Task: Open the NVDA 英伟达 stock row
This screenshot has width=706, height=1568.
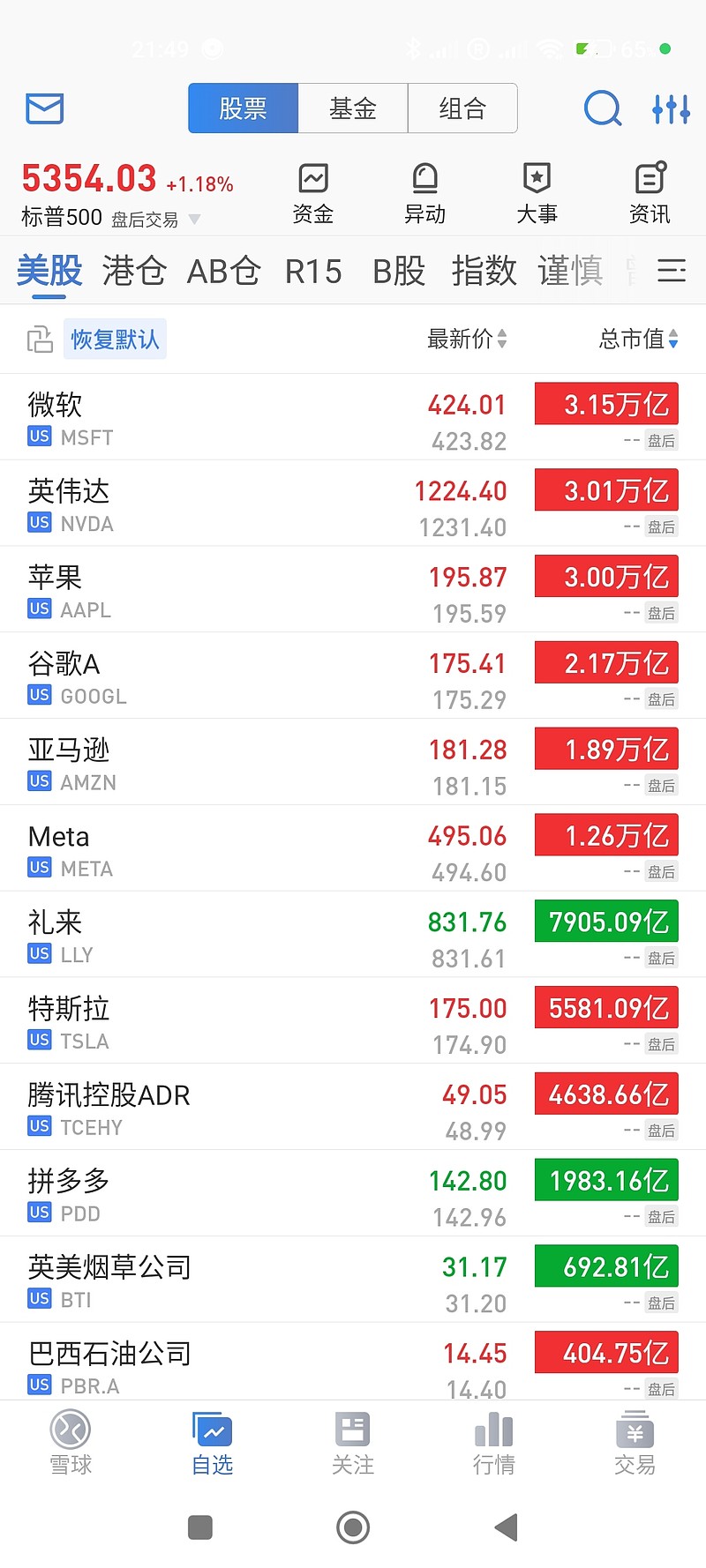Action: [x=265, y=503]
